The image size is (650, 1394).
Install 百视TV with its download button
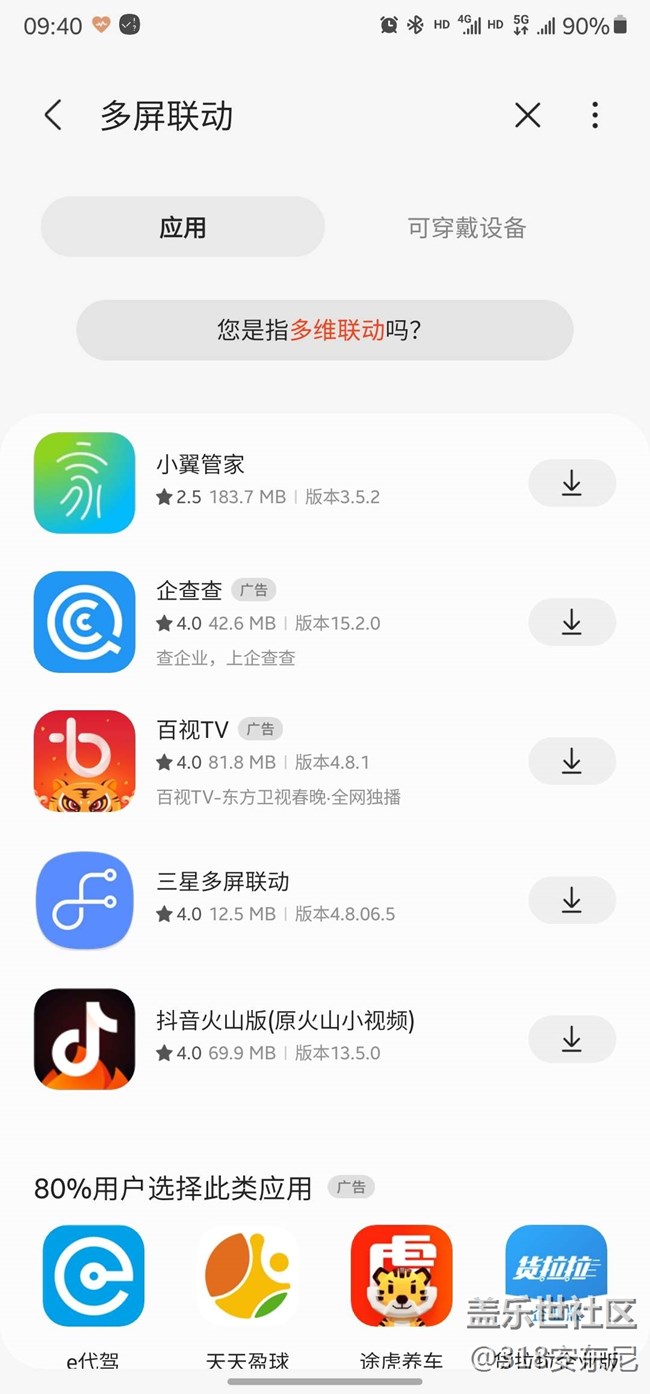(x=571, y=762)
